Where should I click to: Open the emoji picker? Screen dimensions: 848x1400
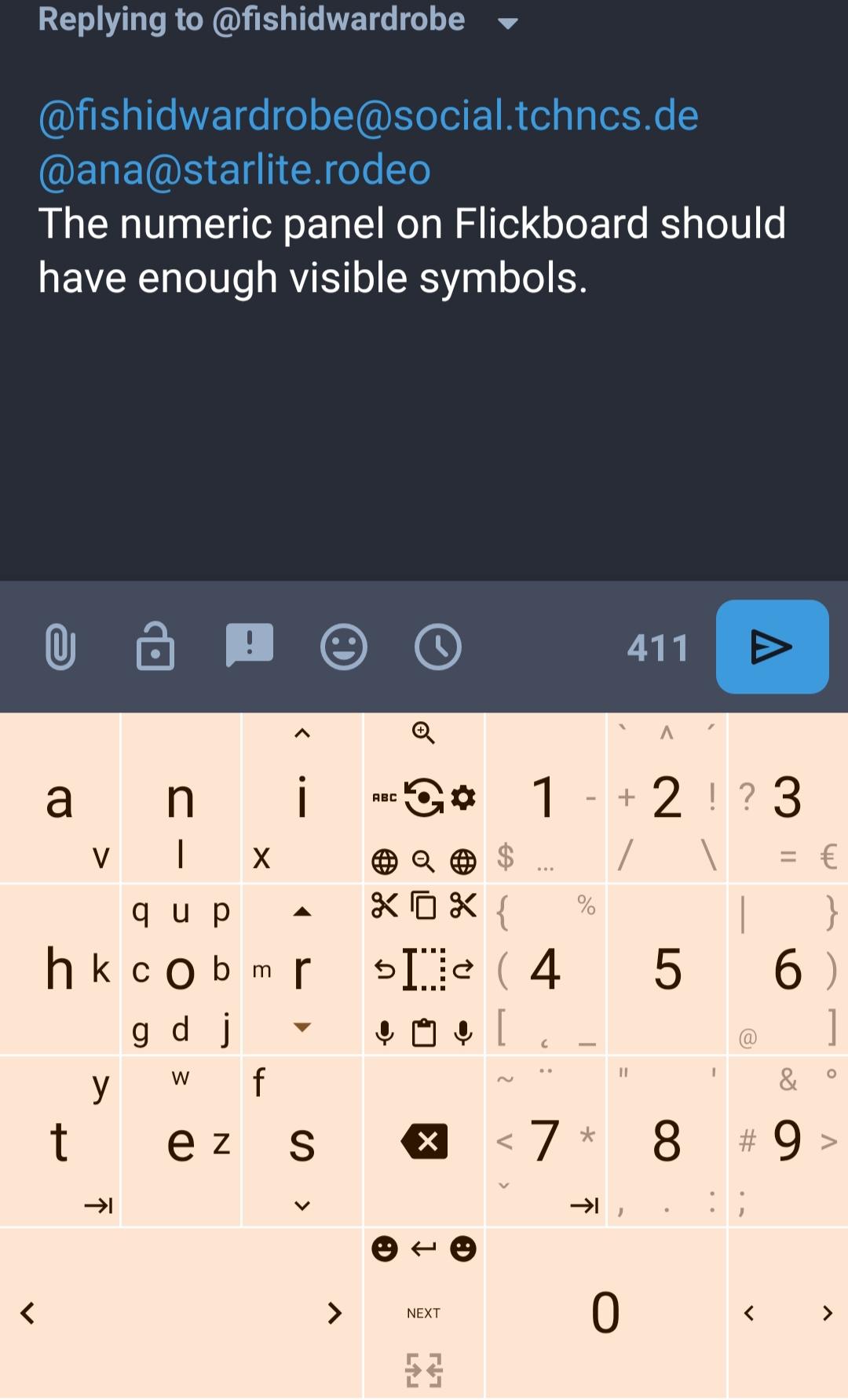pyautogui.click(x=343, y=647)
